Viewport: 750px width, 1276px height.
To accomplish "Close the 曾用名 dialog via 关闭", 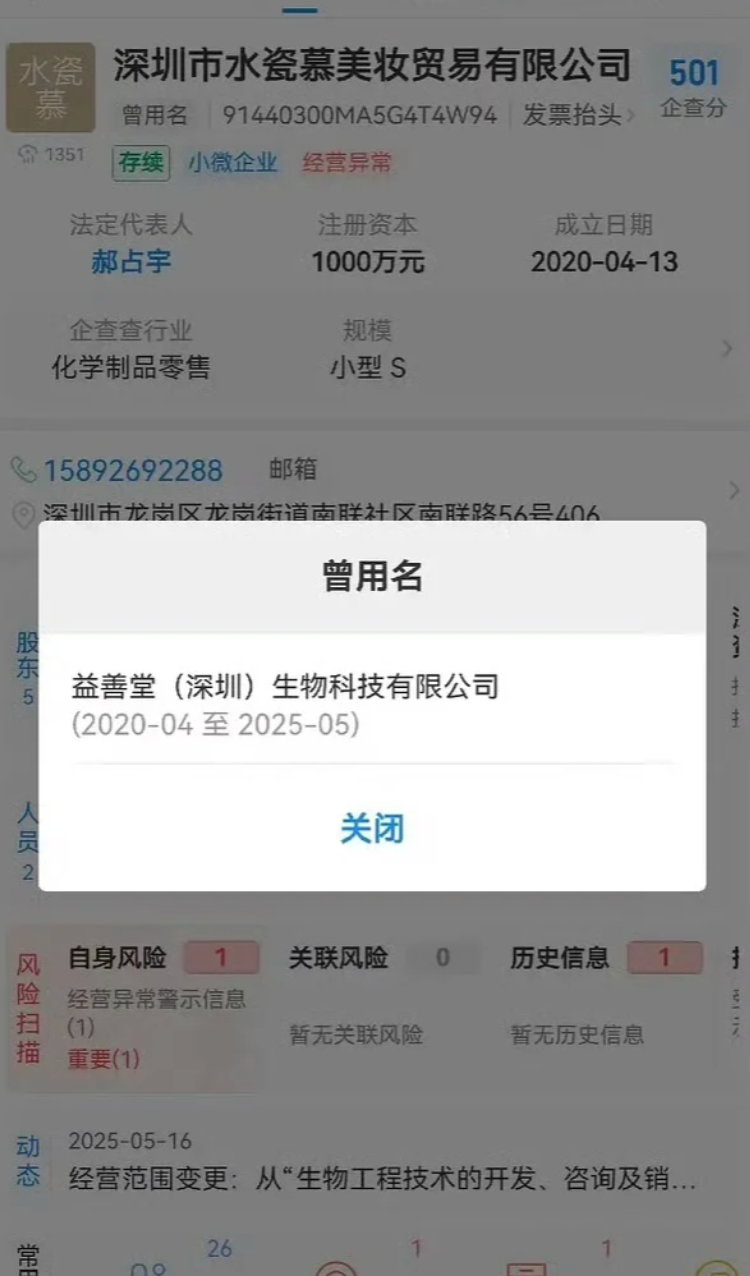I will coord(372,828).
